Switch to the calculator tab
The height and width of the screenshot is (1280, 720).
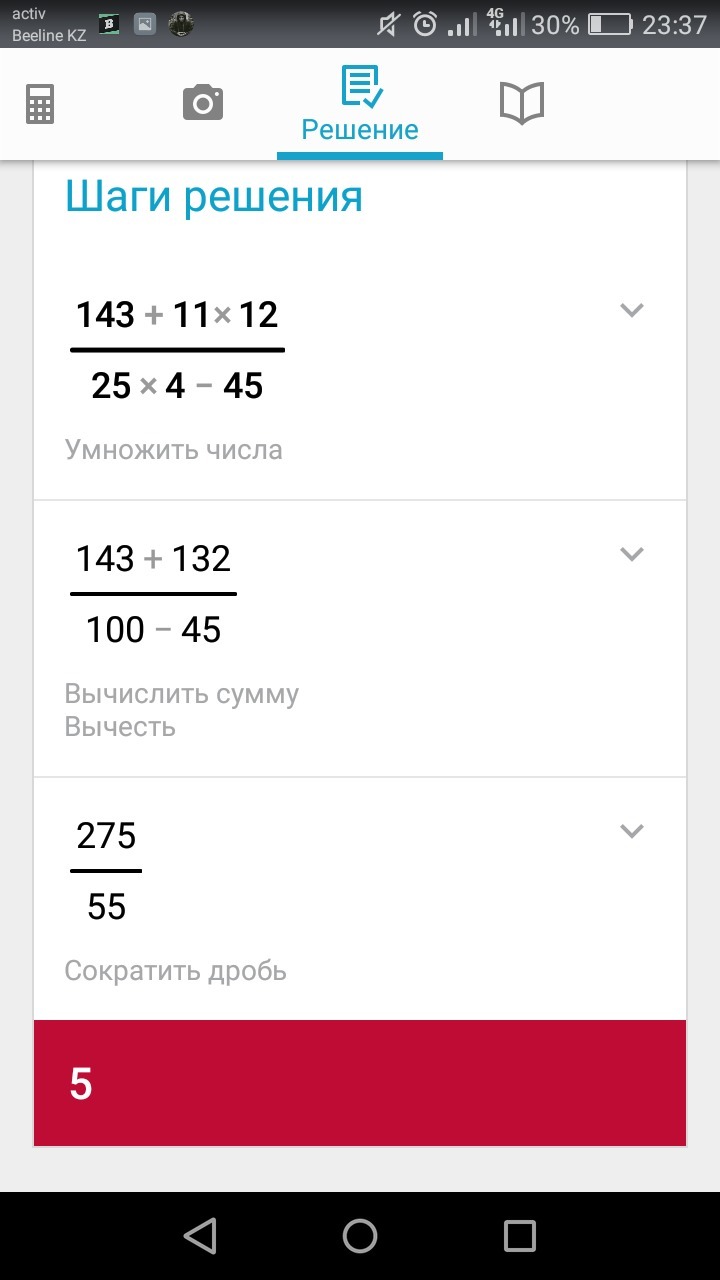tap(40, 103)
